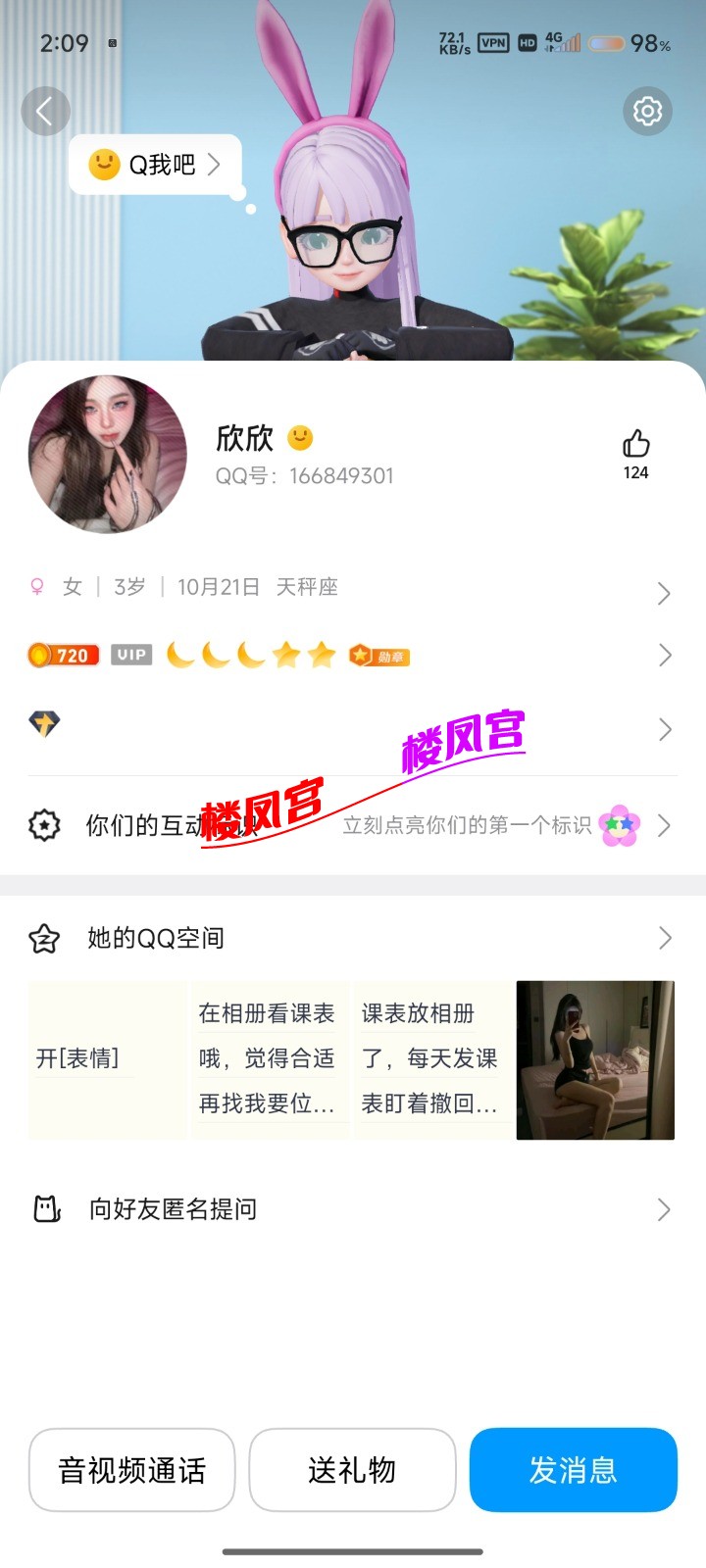Tap the "Q我吧" status bubble
This screenshot has height=1568, width=706.
155,165
